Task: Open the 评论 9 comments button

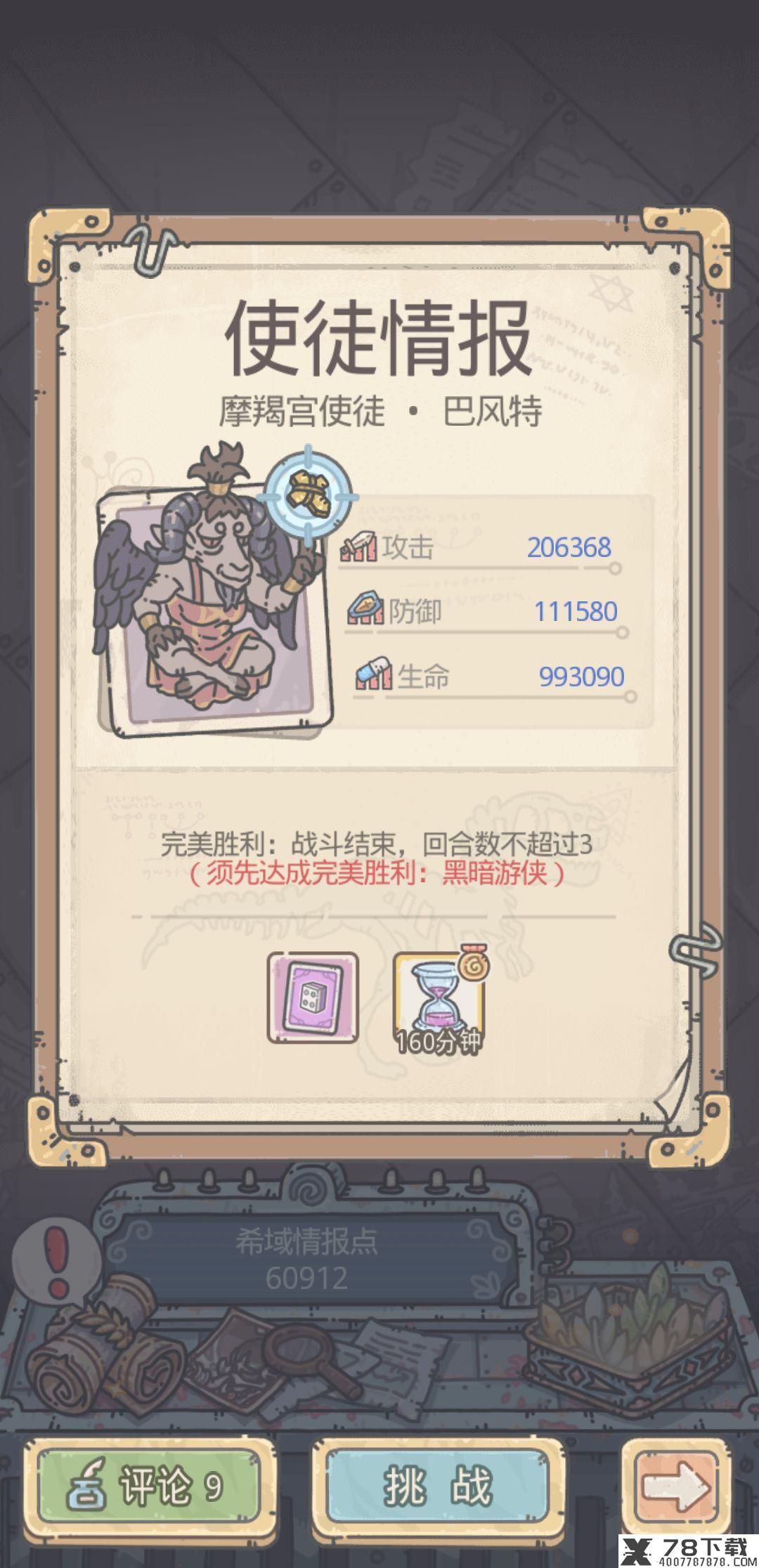Action: (148, 1487)
